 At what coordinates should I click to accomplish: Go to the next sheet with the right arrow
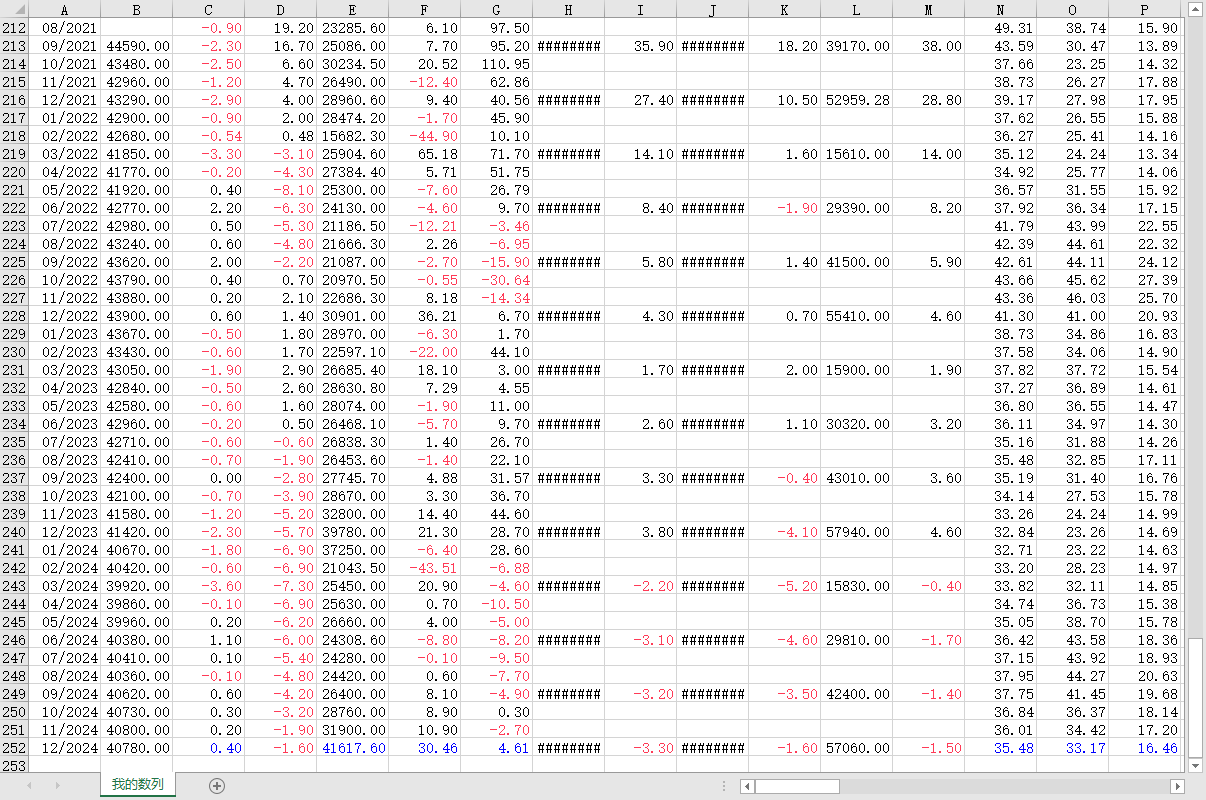pyautogui.click(x=57, y=786)
